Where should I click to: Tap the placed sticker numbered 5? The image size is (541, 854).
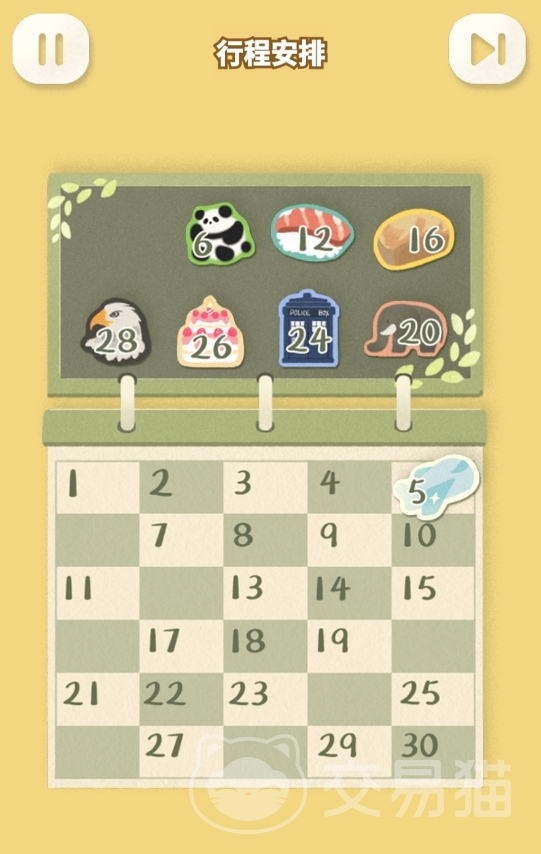(436, 485)
